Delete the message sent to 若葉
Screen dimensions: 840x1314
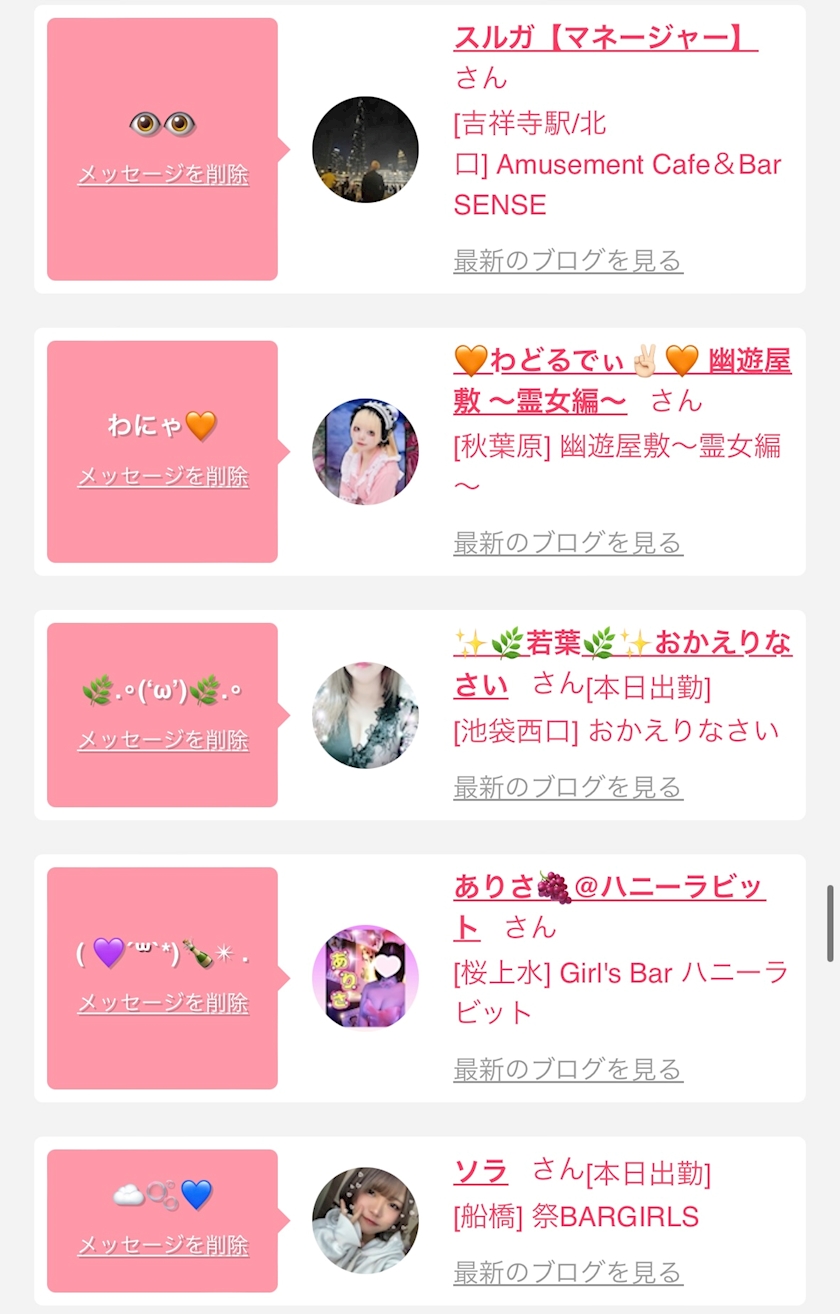click(163, 740)
